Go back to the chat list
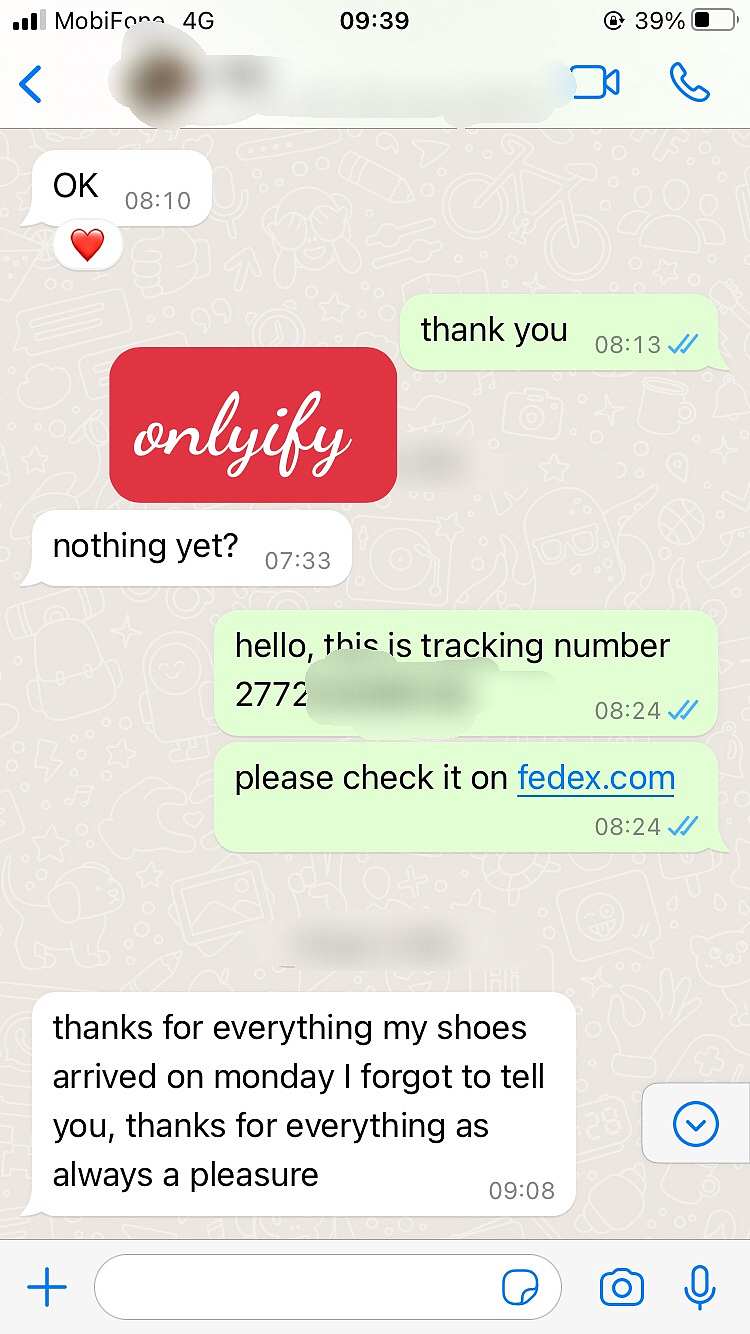The image size is (750, 1334). pyautogui.click(x=31, y=84)
